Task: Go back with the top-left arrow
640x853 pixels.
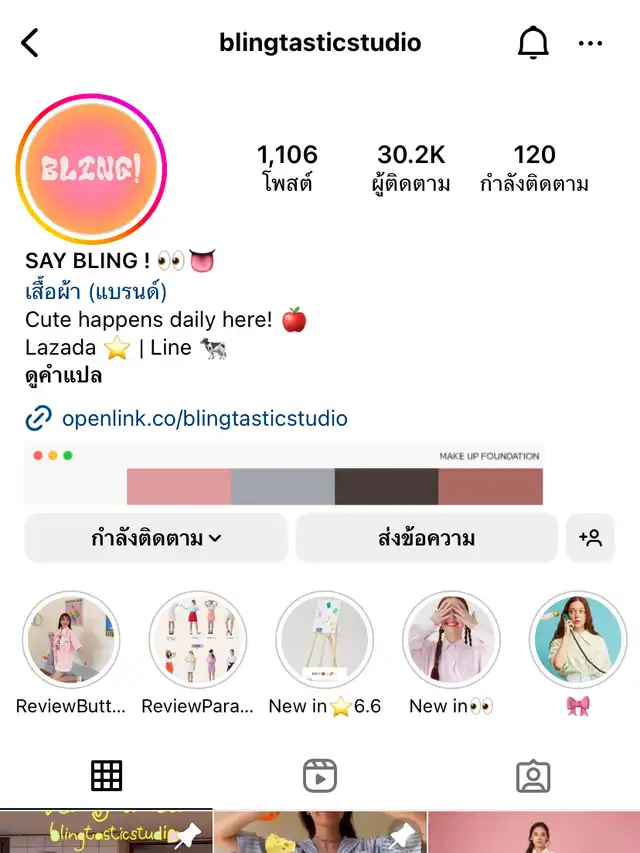Action: 30,43
